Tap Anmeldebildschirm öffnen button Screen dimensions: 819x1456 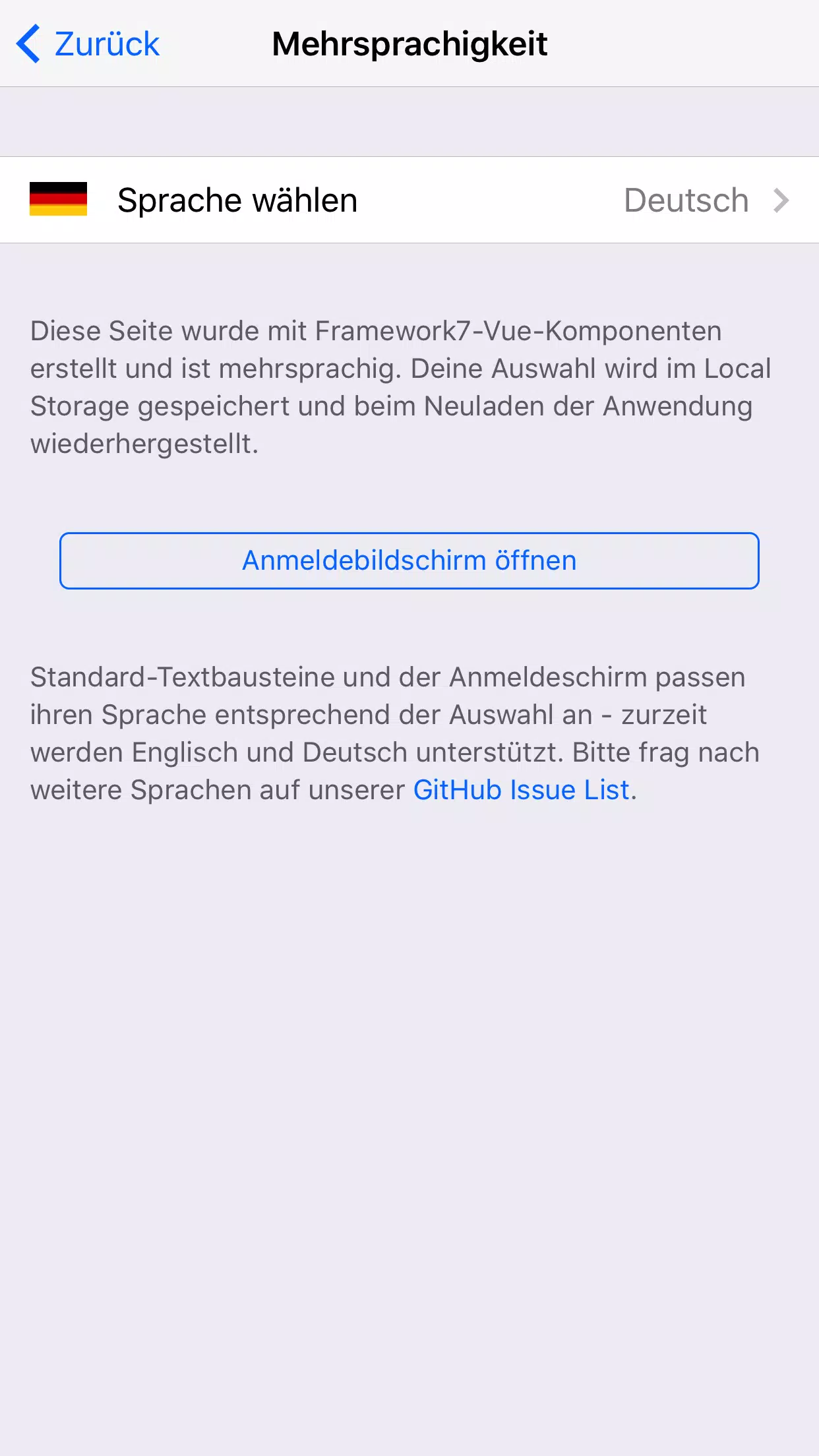pyautogui.click(x=409, y=561)
